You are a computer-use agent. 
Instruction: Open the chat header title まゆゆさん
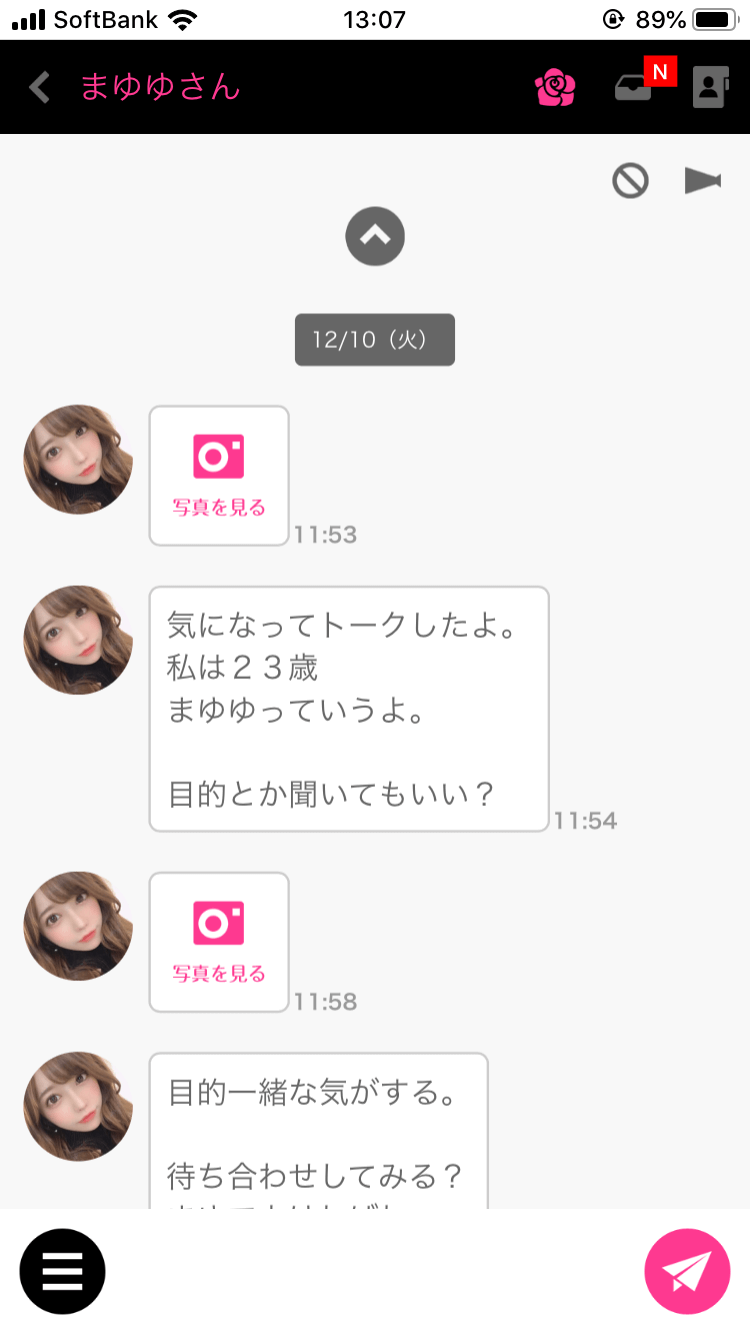pyautogui.click(x=158, y=88)
